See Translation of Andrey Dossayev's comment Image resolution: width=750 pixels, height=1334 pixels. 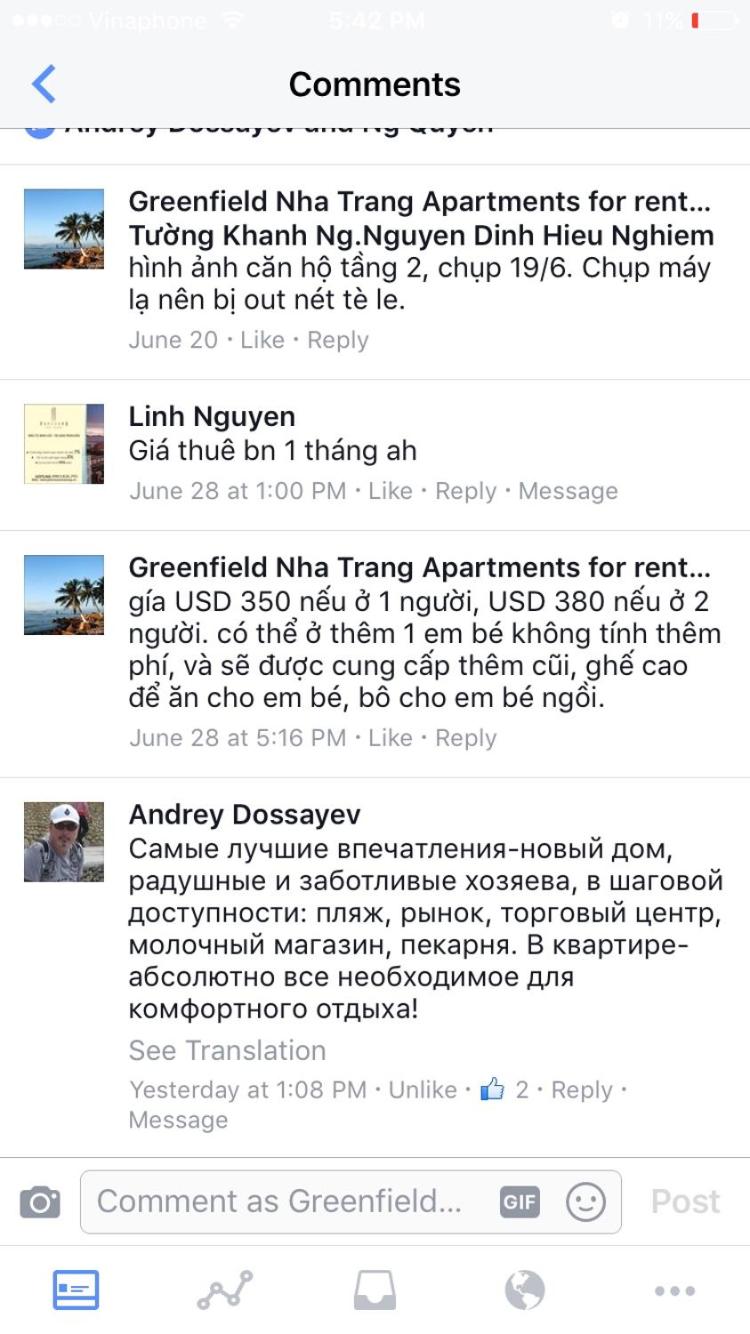(x=227, y=1050)
